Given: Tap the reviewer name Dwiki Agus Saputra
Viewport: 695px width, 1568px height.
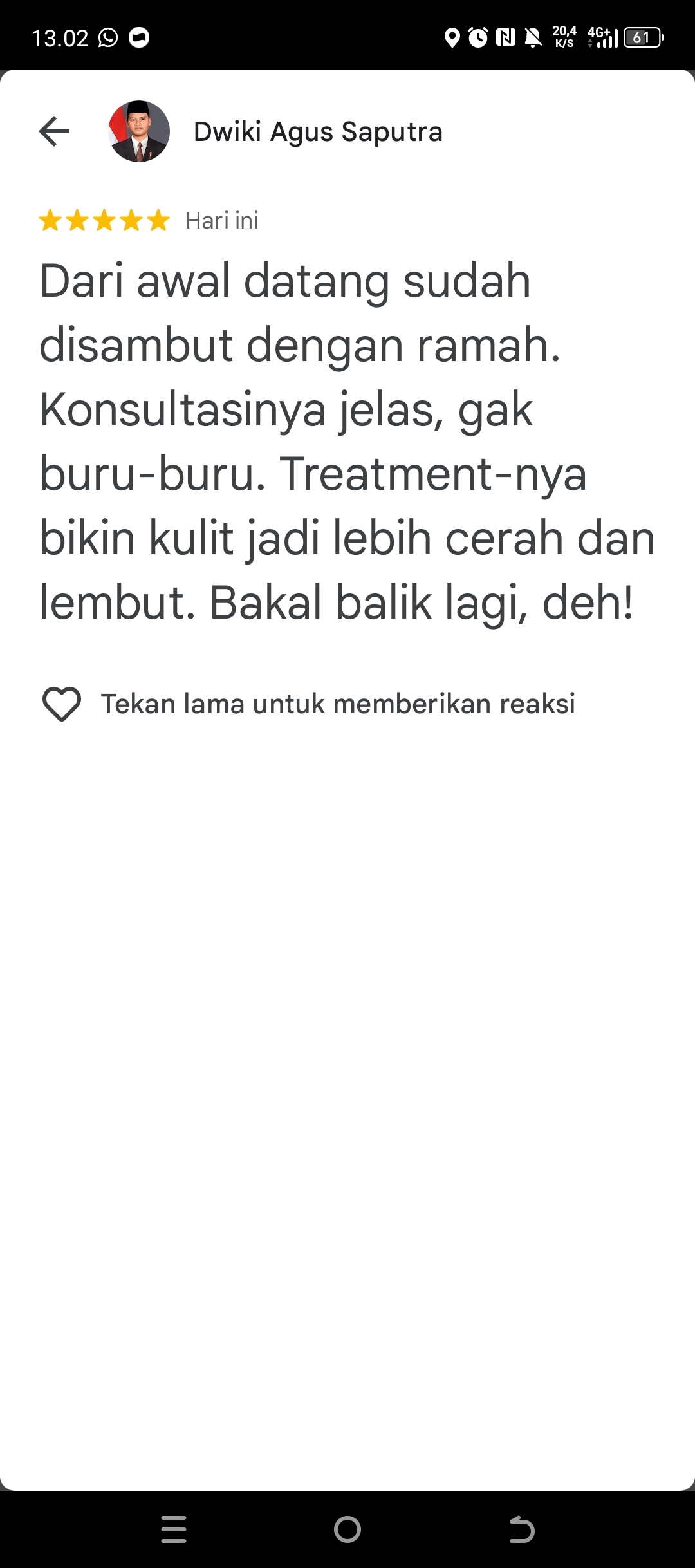Looking at the screenshot, I should 318,131.
